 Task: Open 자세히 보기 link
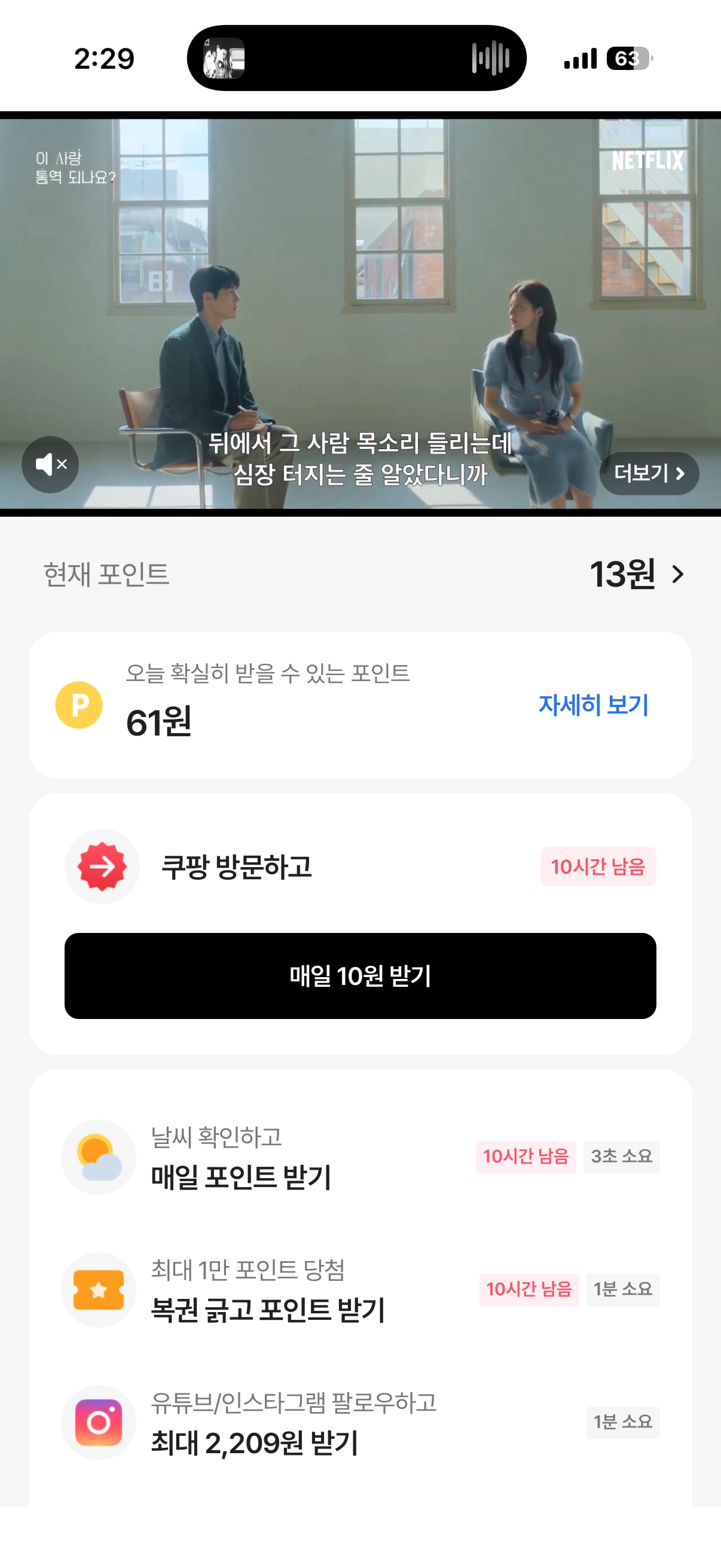(x=593, y=705)
